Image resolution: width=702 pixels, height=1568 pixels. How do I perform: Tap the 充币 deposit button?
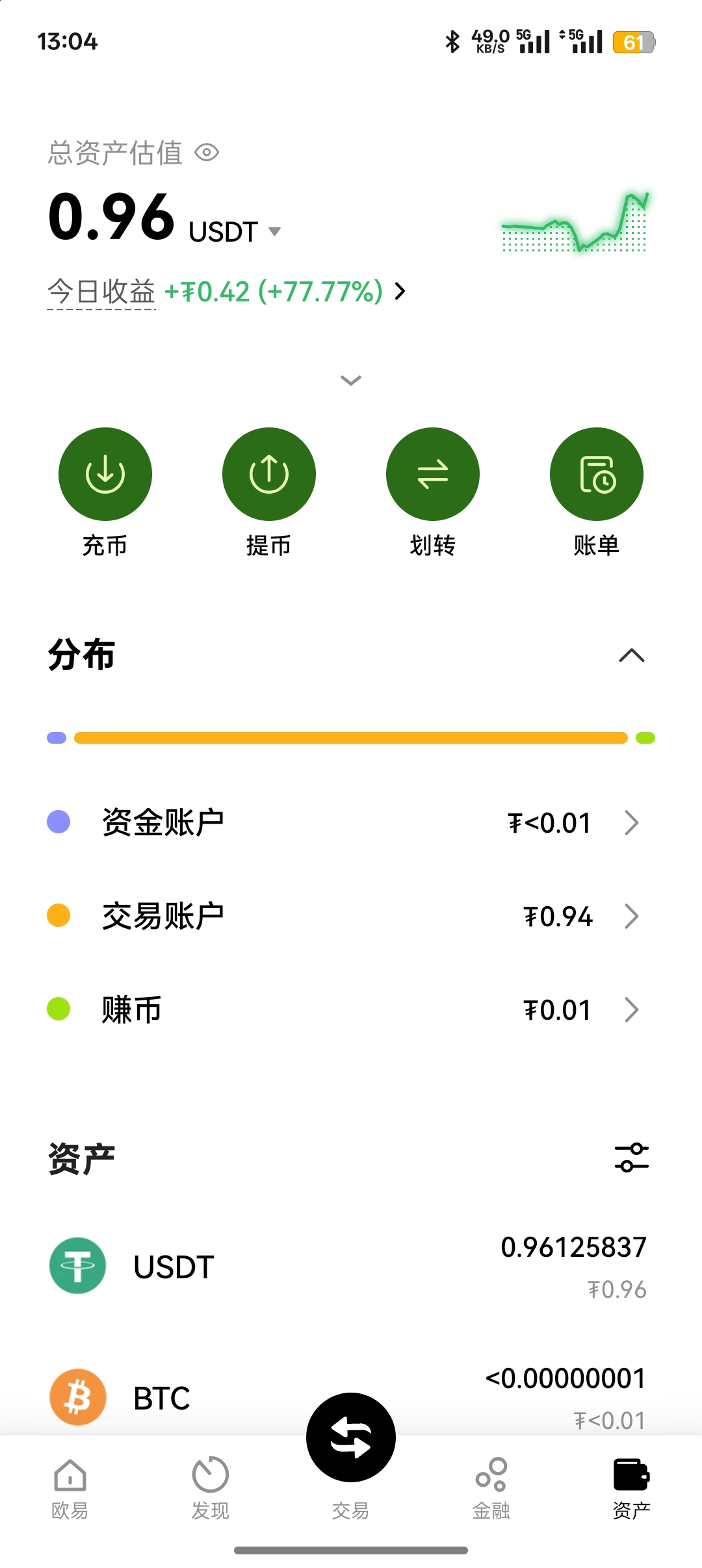(105, 475)
